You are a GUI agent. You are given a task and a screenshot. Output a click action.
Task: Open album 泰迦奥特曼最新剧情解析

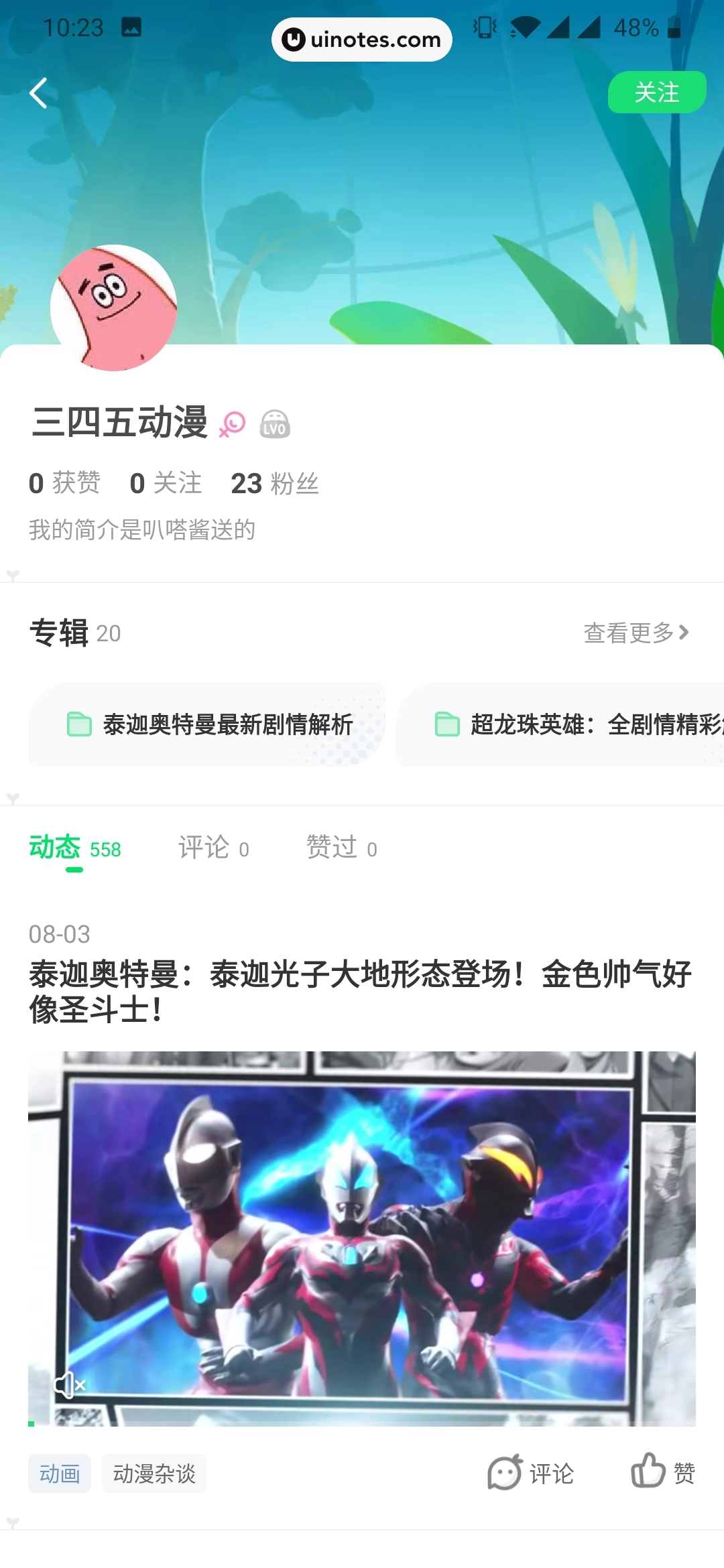pyautogui.click(x=207, y=724)
